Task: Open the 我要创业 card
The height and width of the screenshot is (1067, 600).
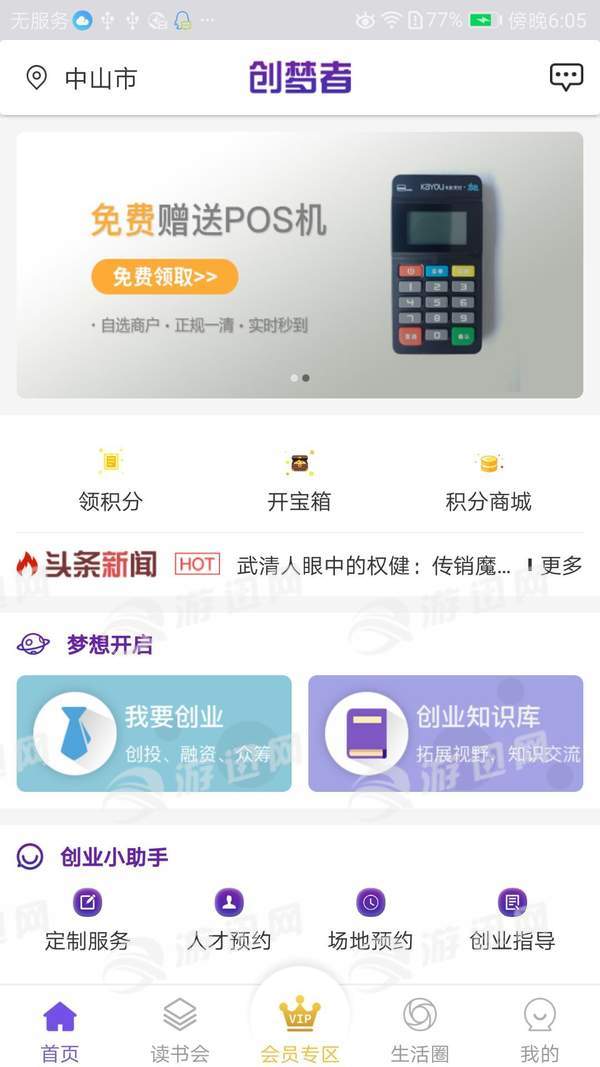Action: (x=154, y=733)
